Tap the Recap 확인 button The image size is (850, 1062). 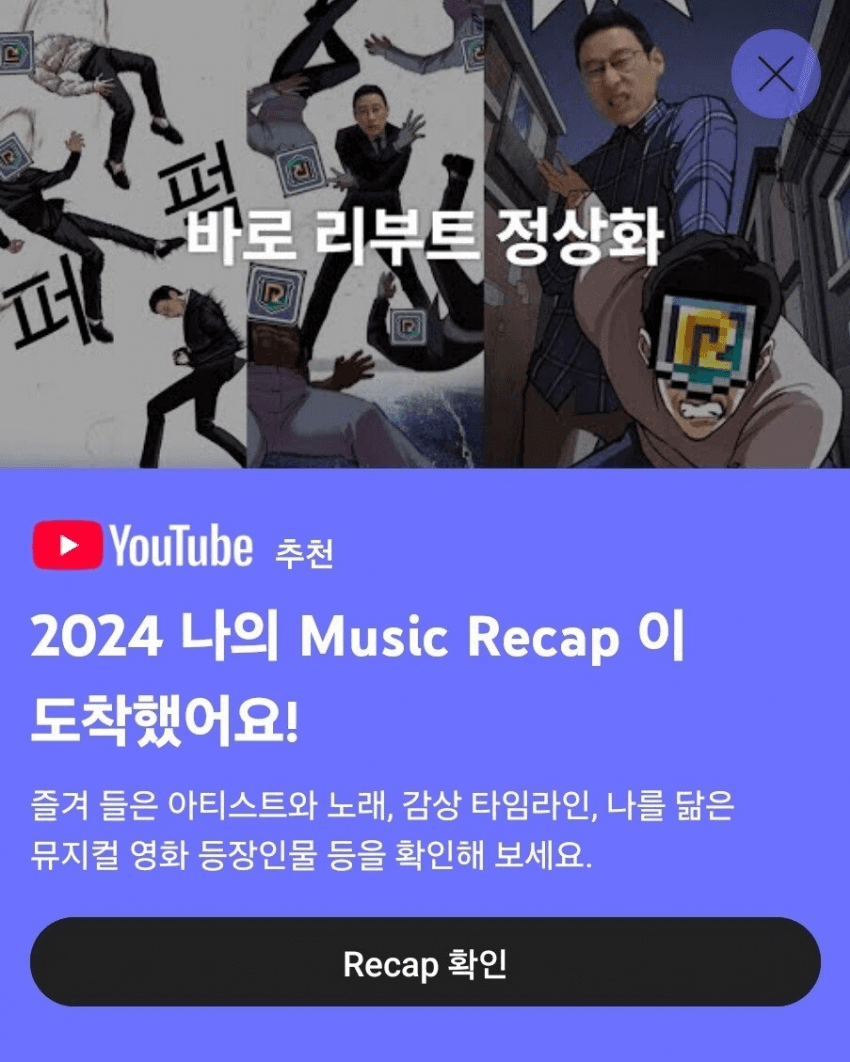point(425,962)
